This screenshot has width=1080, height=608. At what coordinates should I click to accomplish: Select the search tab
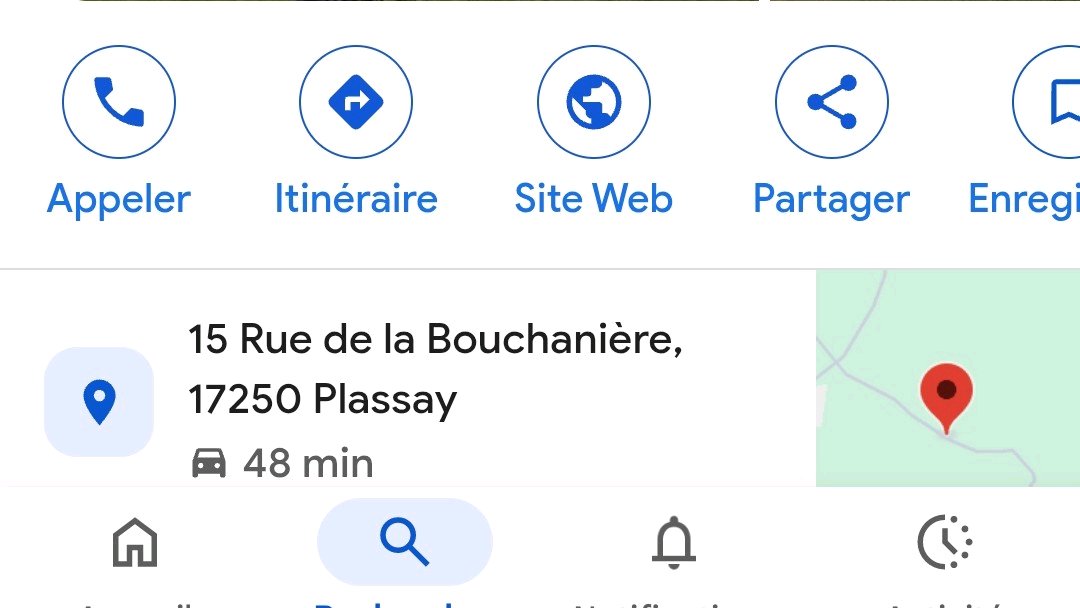[404, 543]
